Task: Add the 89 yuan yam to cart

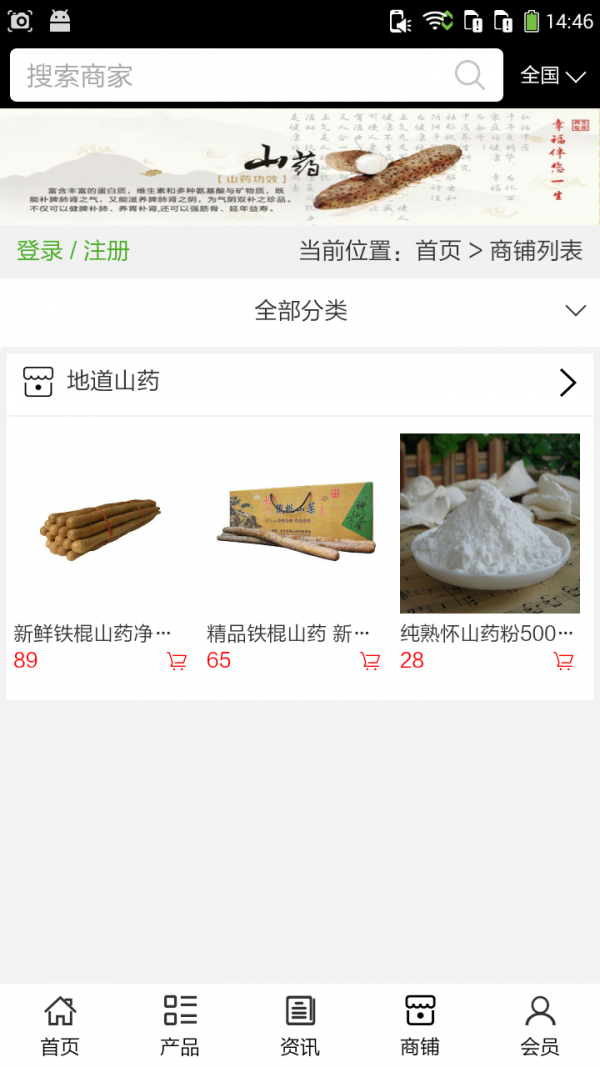Action: [177, 661]
